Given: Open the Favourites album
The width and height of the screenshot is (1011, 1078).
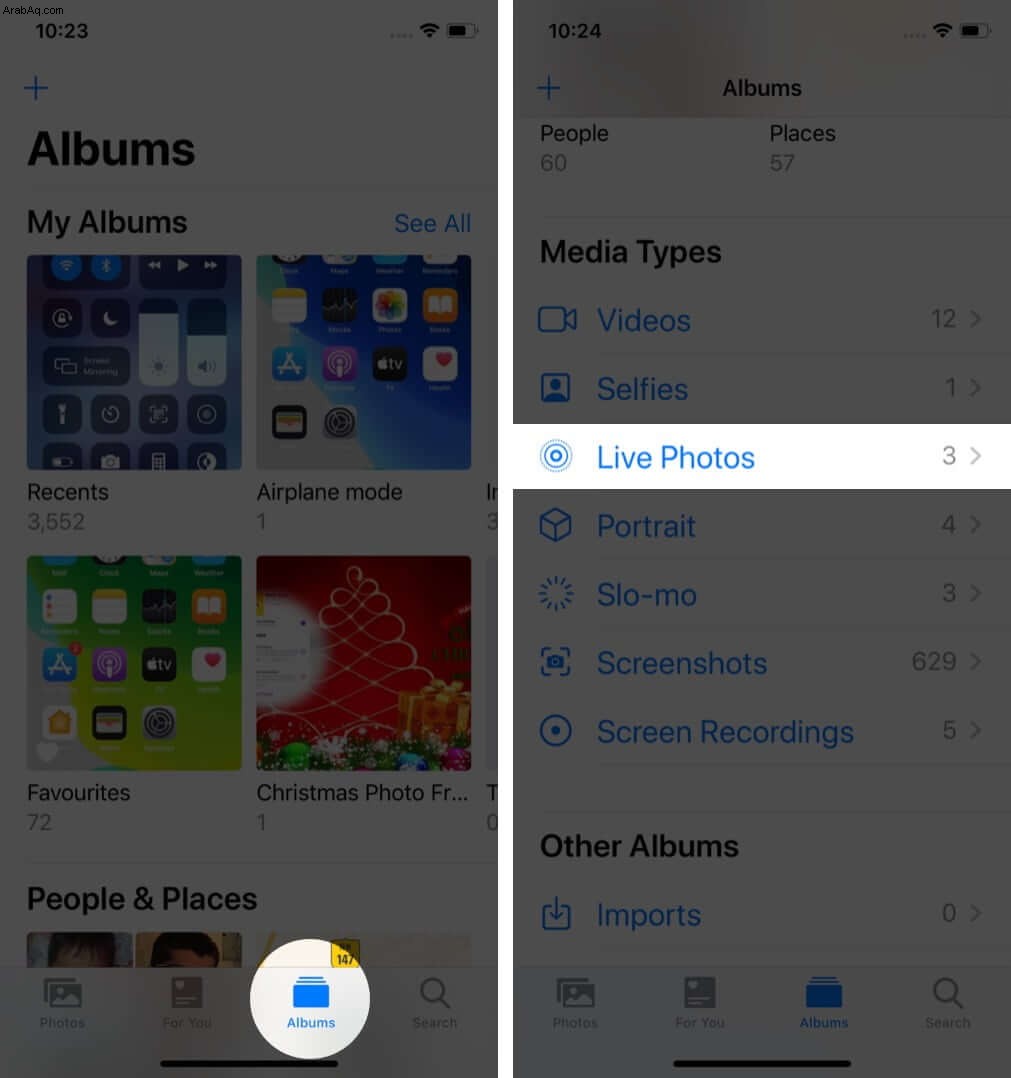Looking at the screenshot, I should click(x=134, y=662).
